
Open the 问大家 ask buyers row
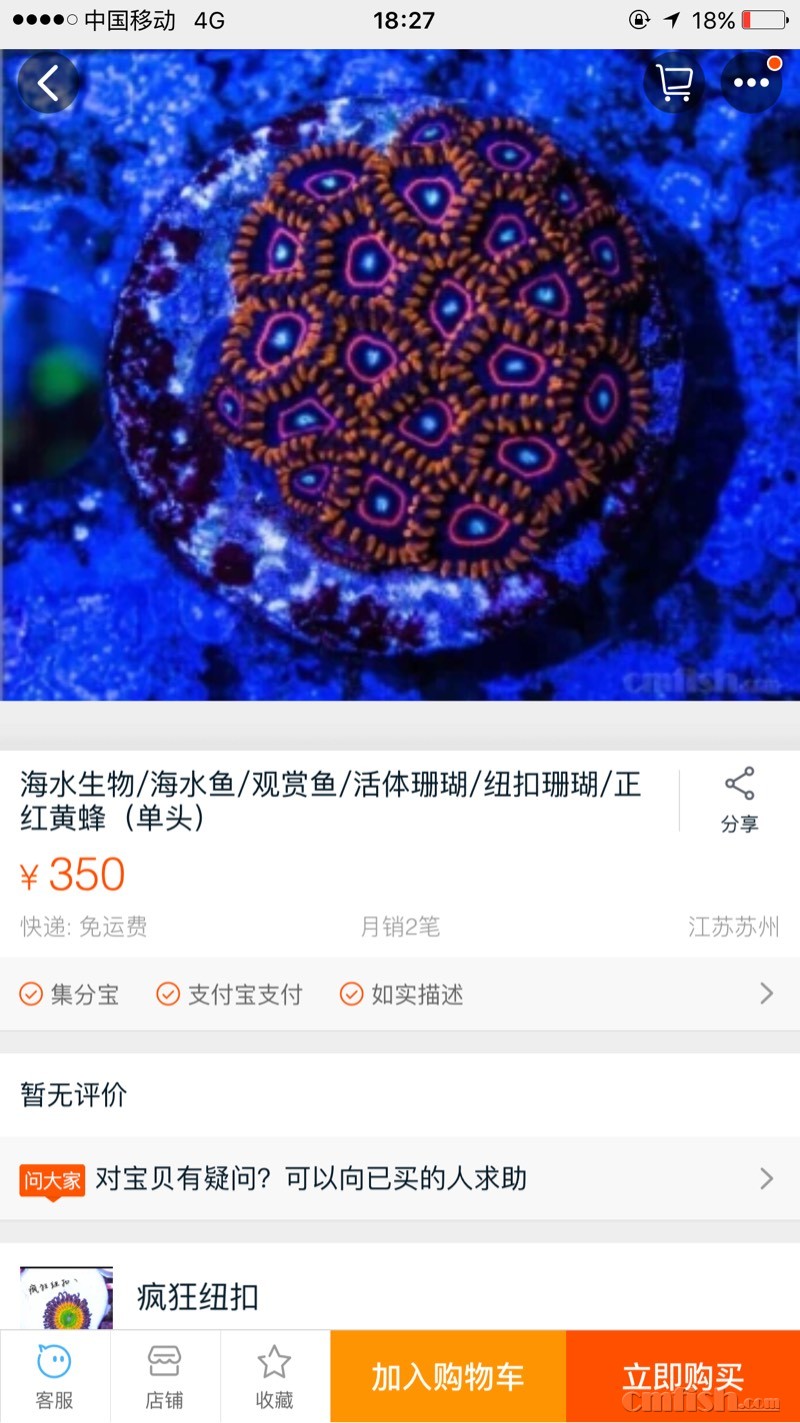[400, 1178]
